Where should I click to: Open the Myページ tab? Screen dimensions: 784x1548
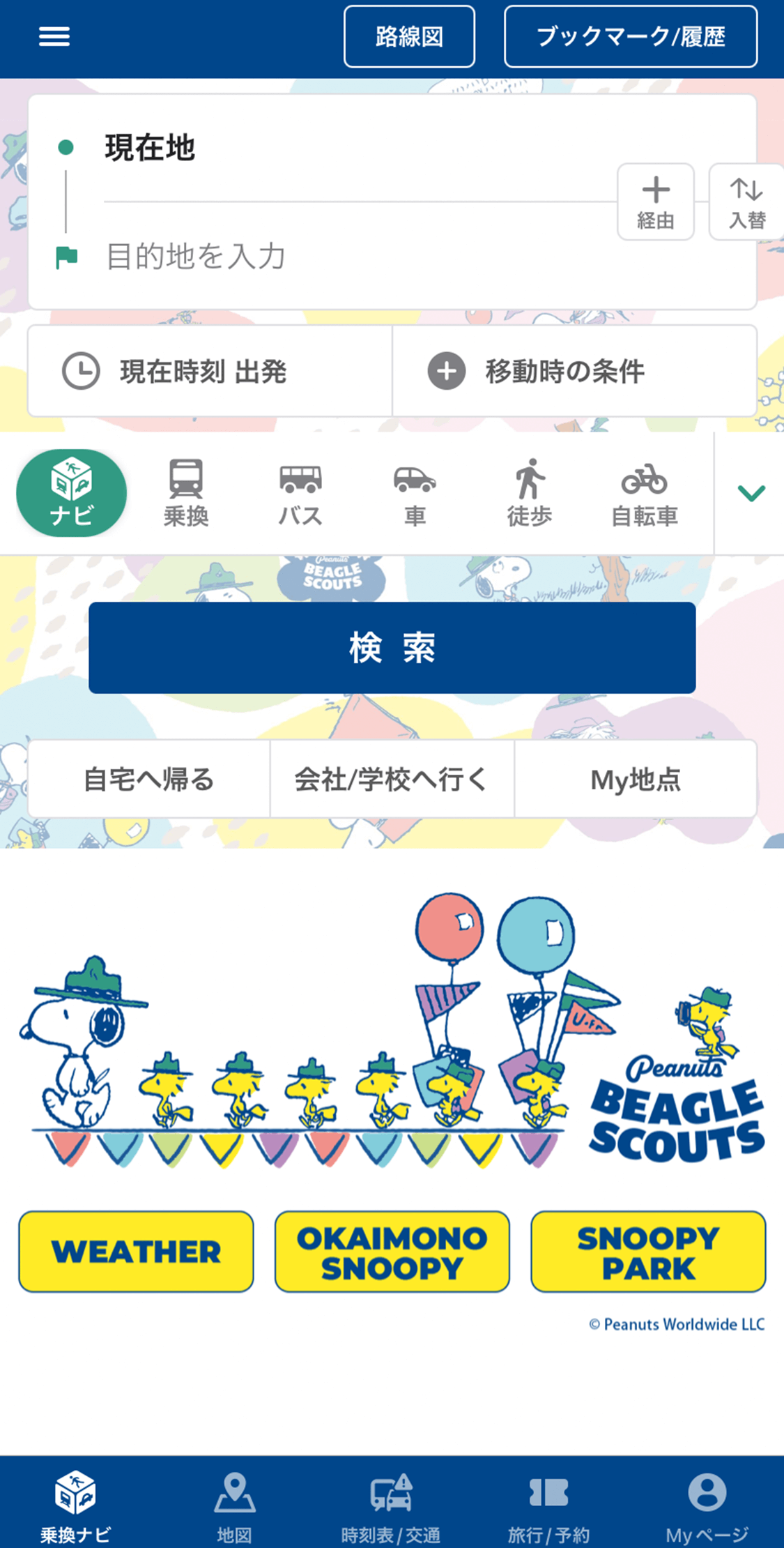707,1505
